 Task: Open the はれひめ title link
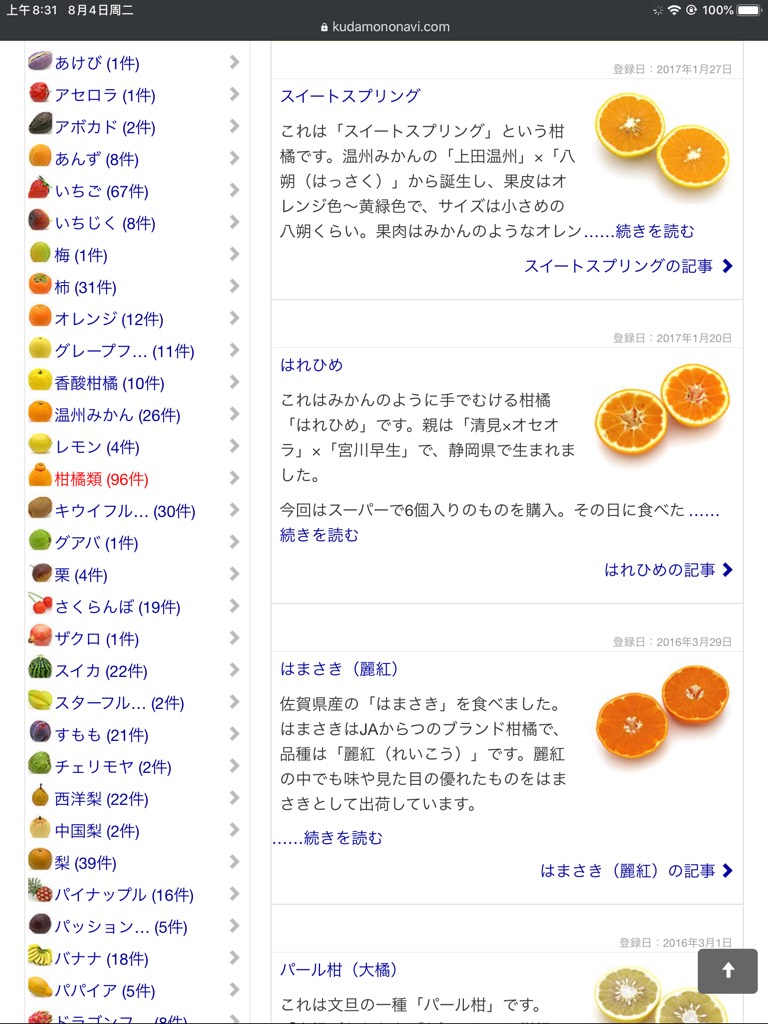tap(311, 365)
